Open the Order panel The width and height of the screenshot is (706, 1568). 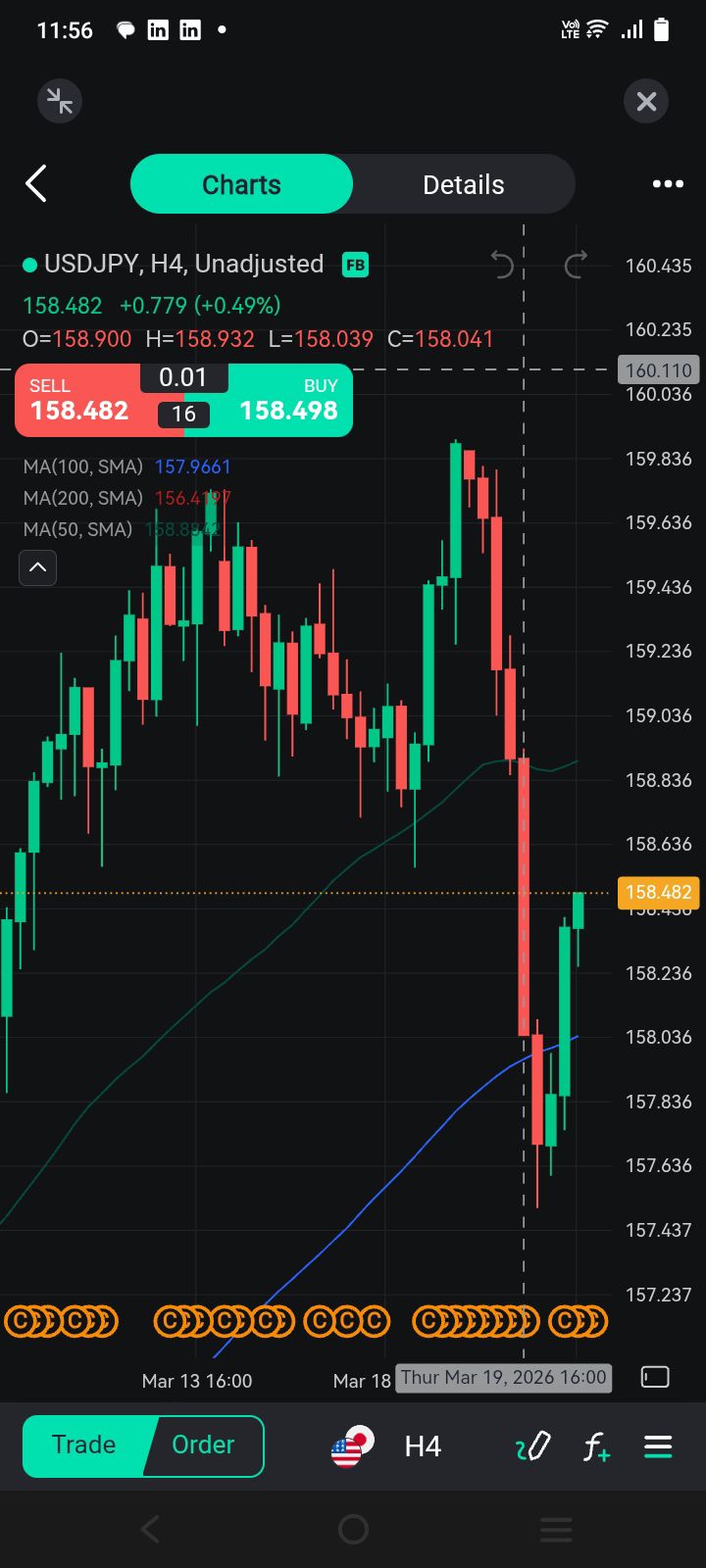[203, 1445]
